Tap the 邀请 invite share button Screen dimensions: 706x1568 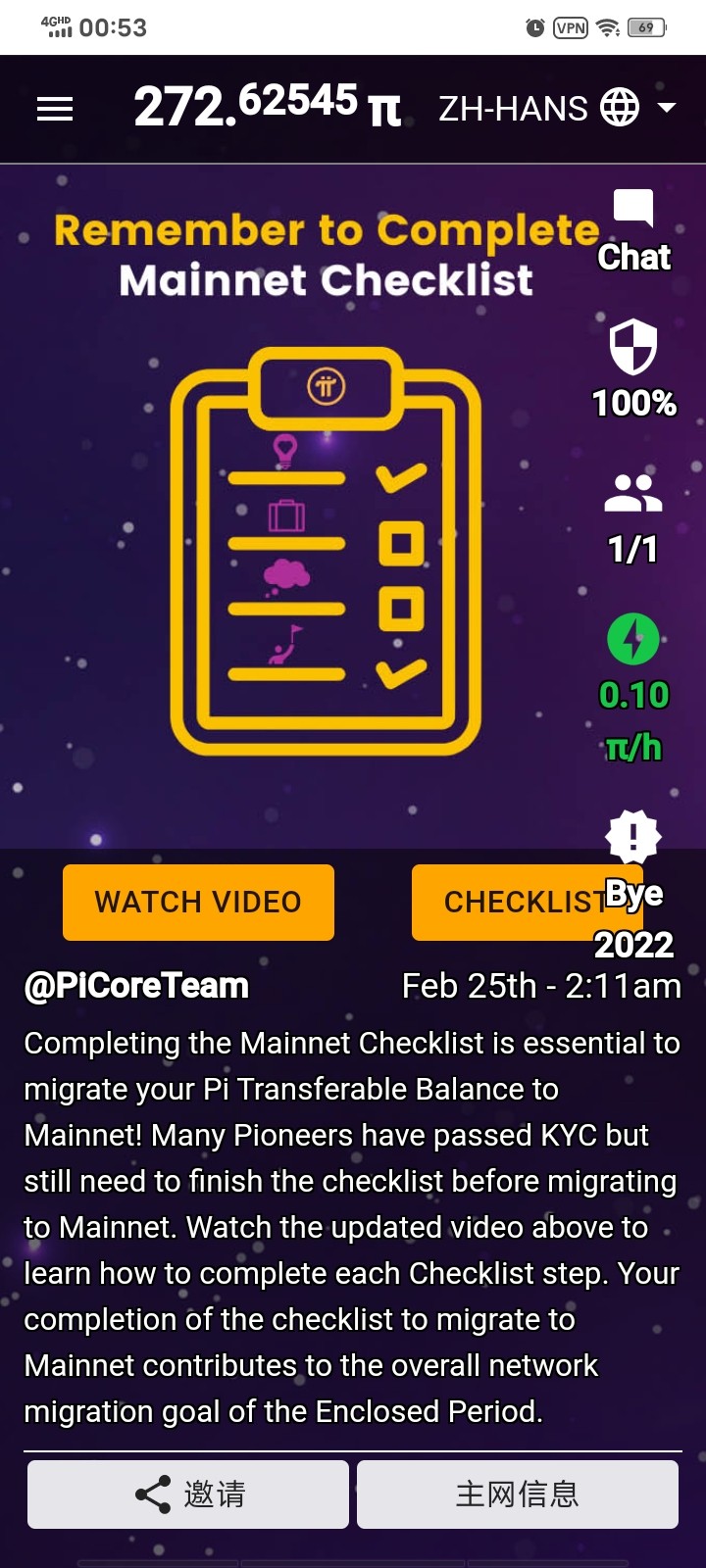pyautogui.click(x=188, y=1494)
